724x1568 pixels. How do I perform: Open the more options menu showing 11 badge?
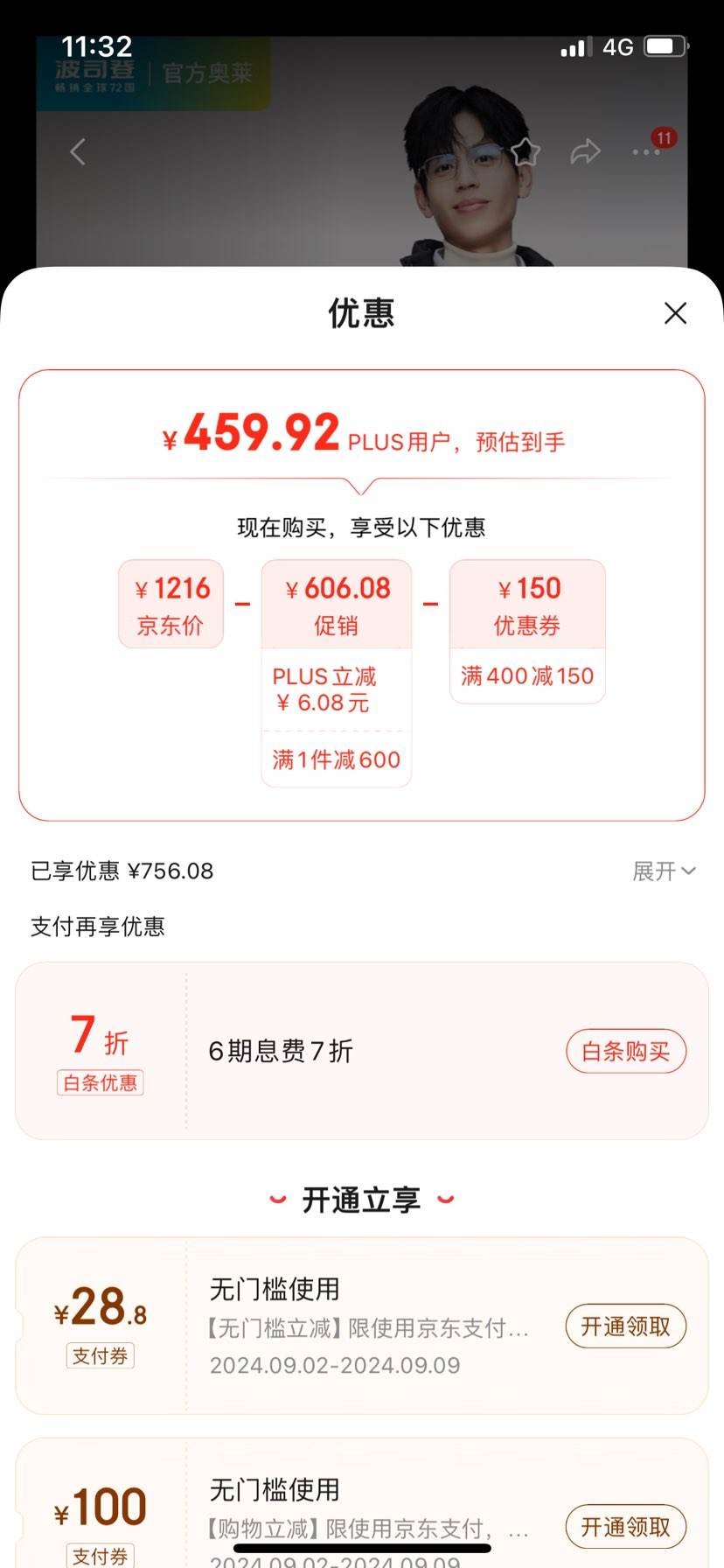(x=644, y=150)
